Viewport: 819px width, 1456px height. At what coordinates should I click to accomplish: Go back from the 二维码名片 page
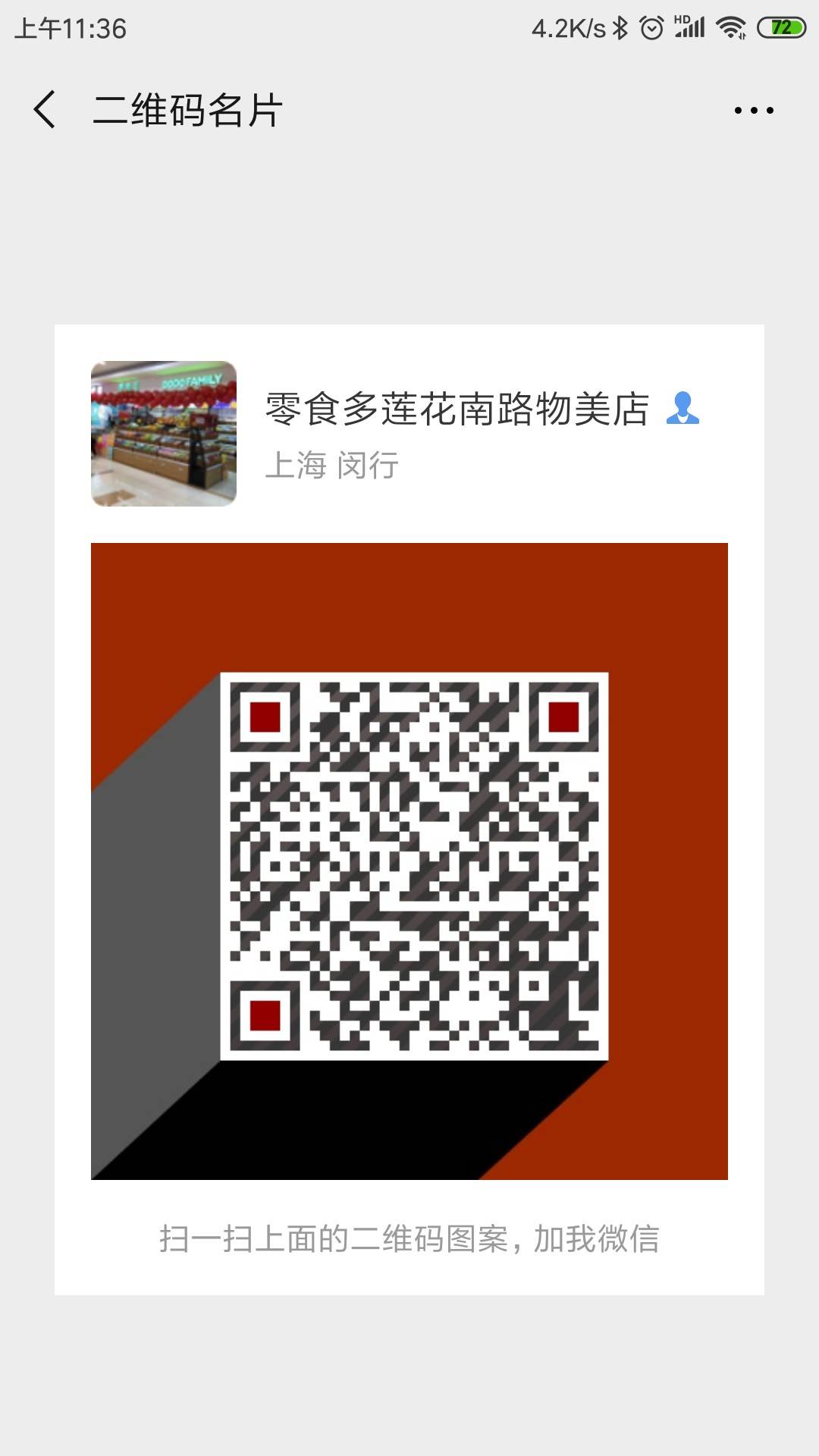(x=45, y=110)
